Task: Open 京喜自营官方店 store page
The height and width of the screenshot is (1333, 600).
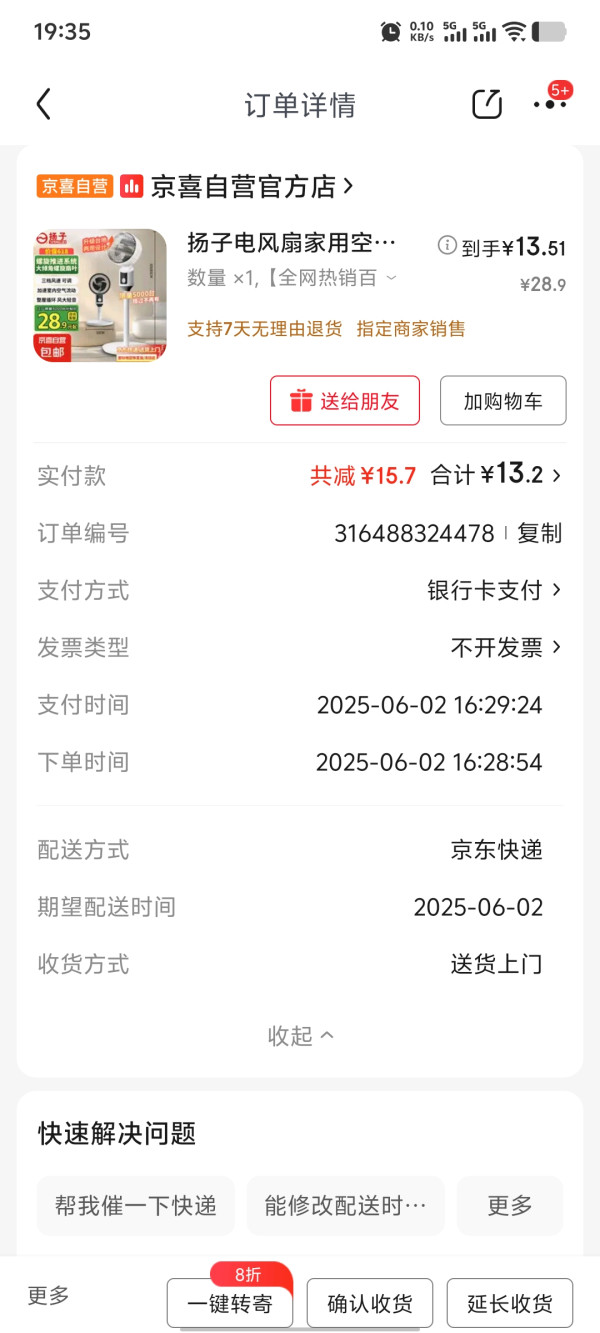Action: coord(250,186)
